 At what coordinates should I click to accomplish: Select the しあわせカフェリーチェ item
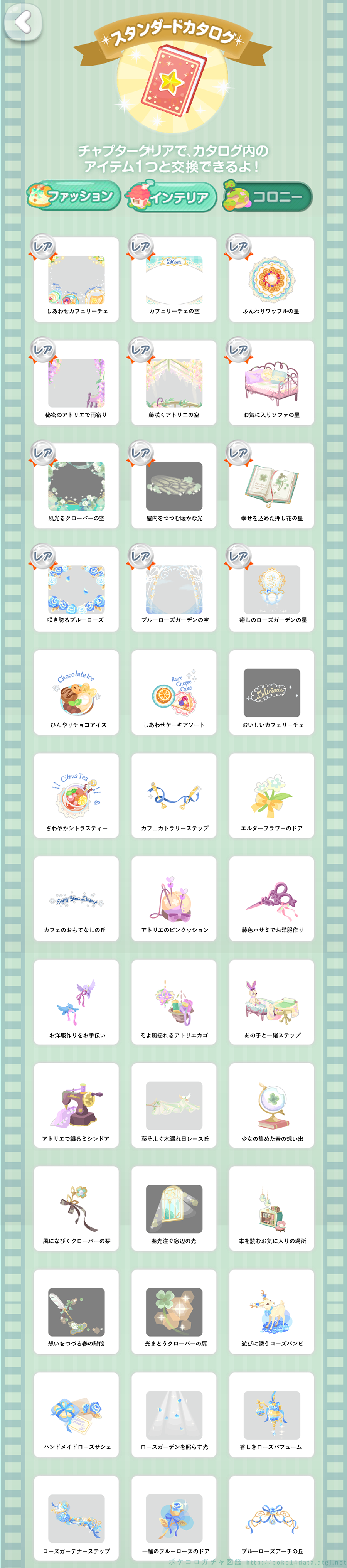(76, 279)
